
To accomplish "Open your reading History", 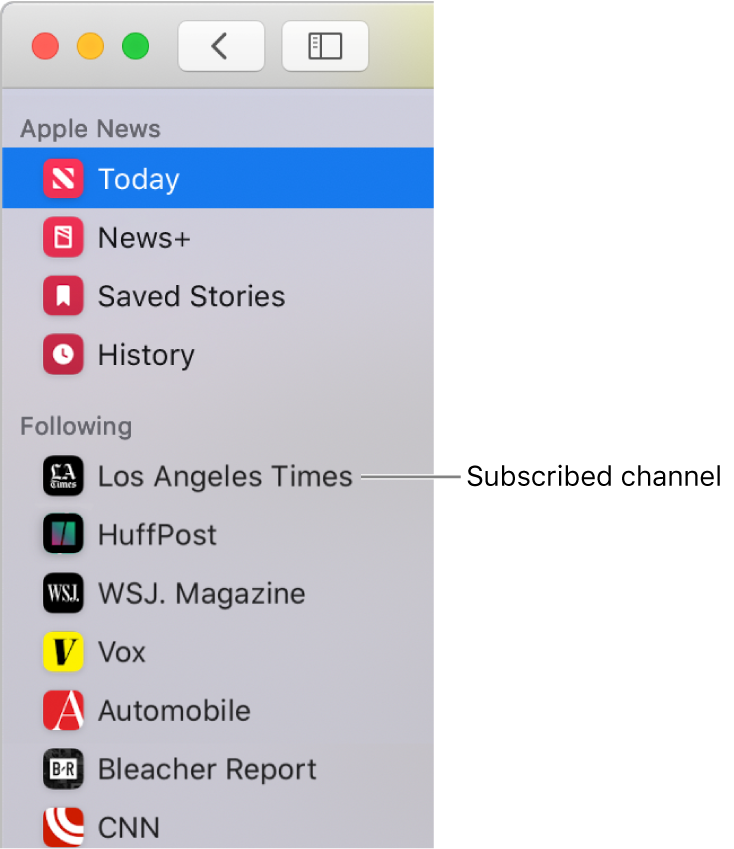I will coord(145,355).
